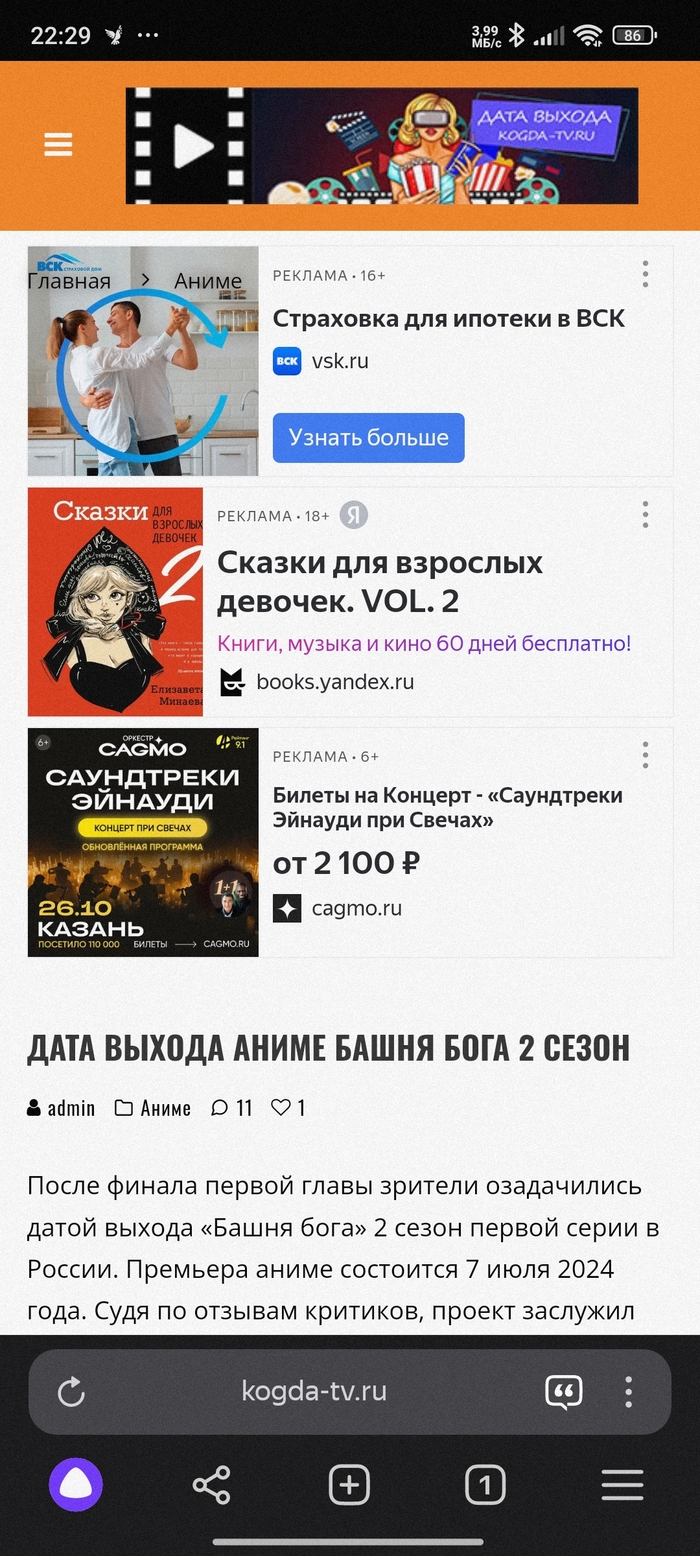
Task: Open options for the cagmo.ru ad
Action: 645,755
